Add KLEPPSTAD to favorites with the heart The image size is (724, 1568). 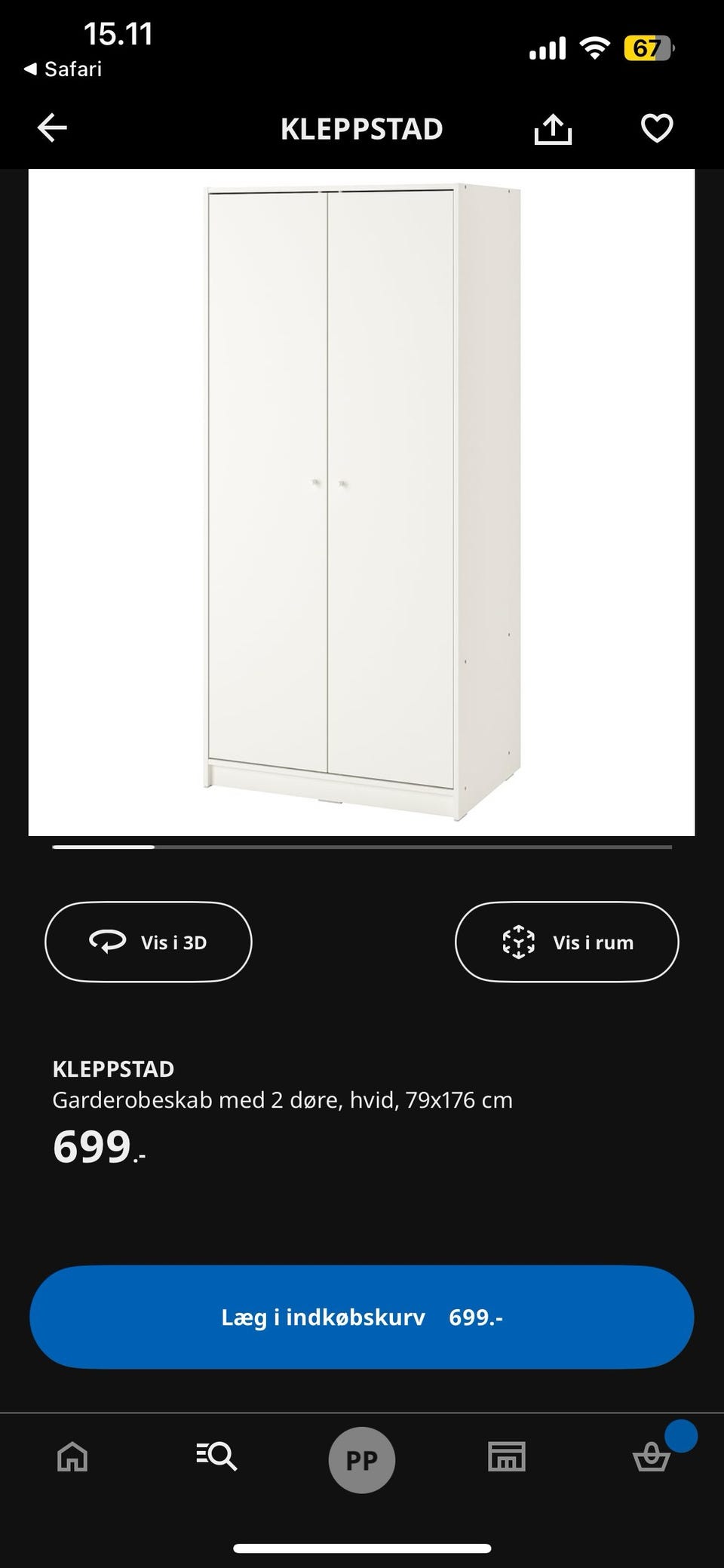click(657, 128)
